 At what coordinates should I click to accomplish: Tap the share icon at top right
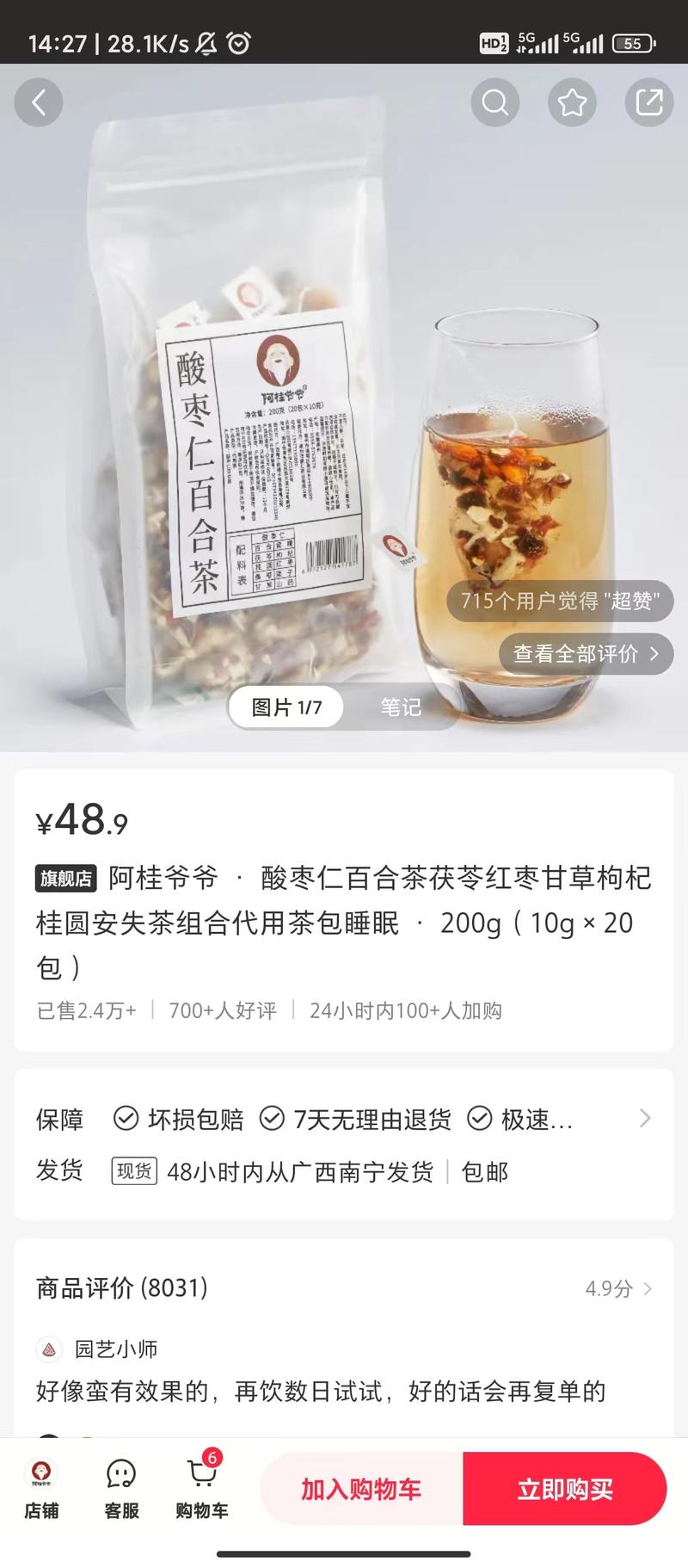pos(649,102)
